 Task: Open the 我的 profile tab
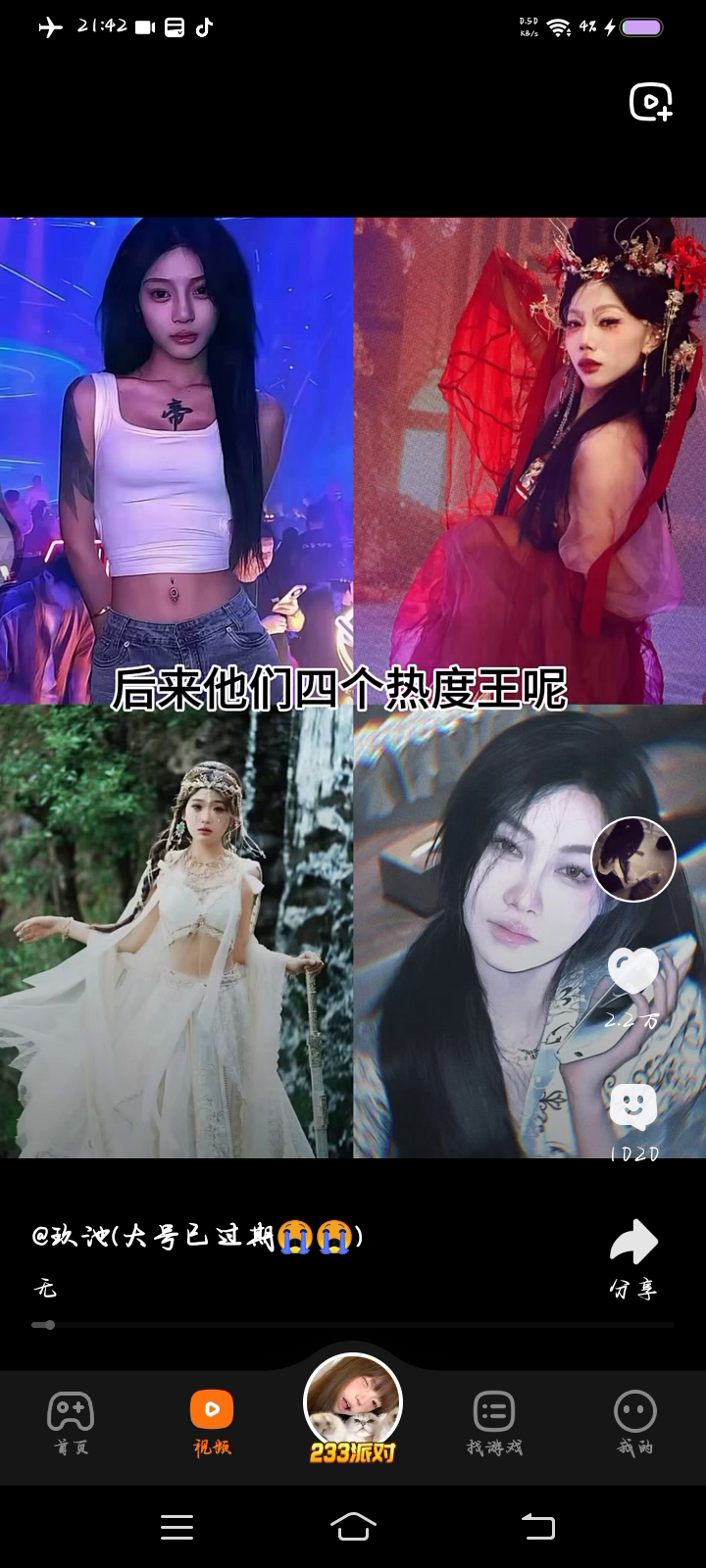point(634,1423)
